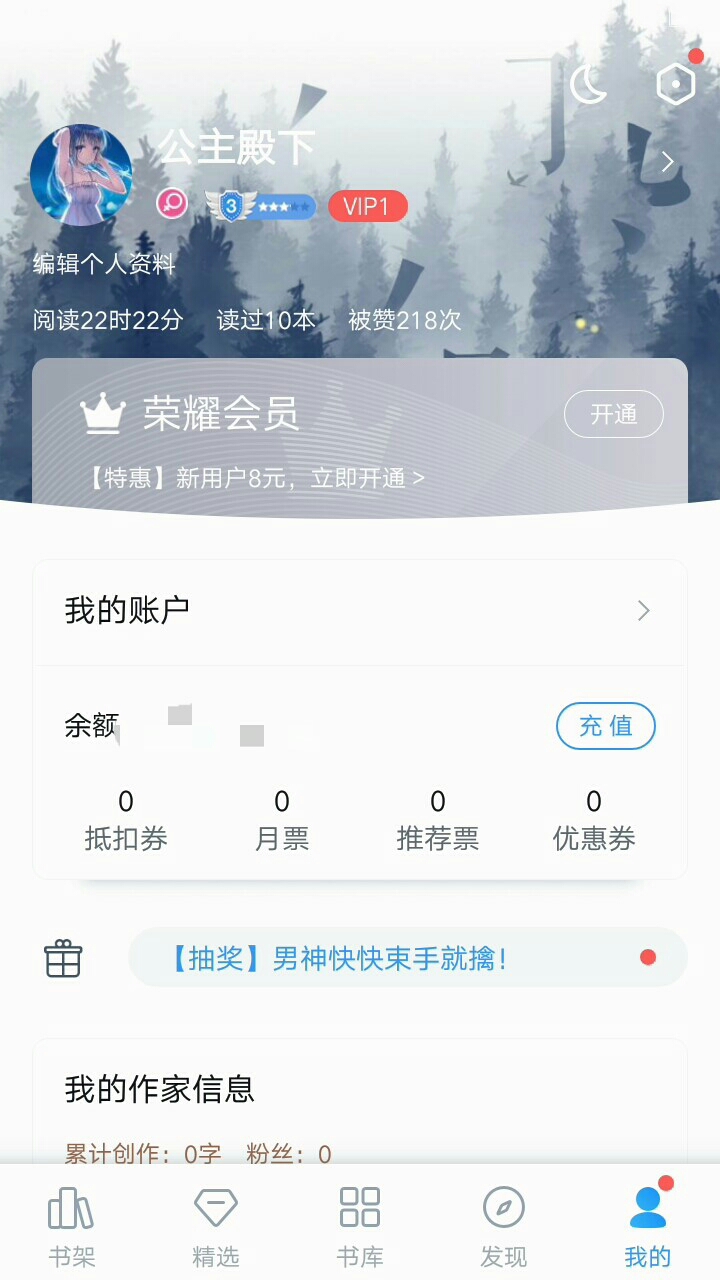Tap the 充值 recharge button
720x1280 pixels.
(605, 726)
